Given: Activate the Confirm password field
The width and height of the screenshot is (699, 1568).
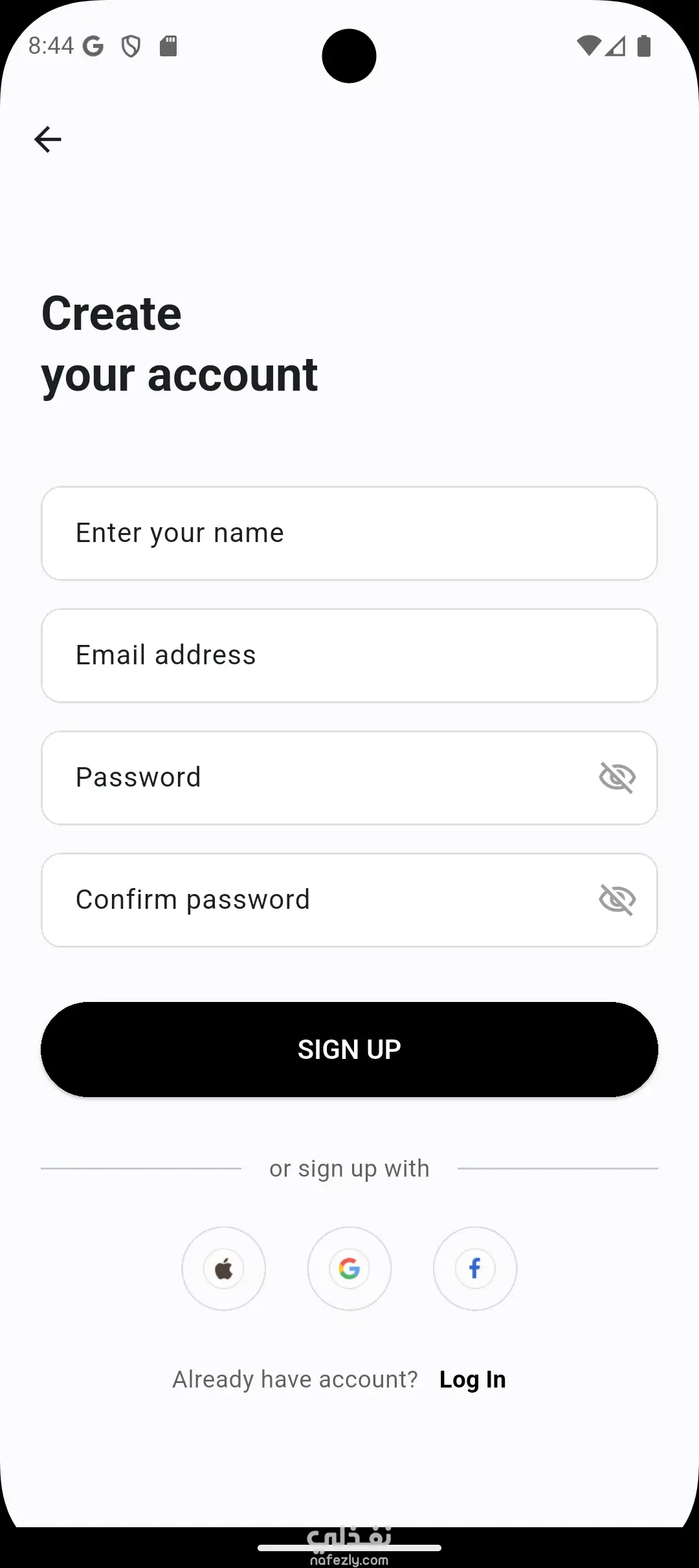Looking at the screenshot, I should click(317, 900).
